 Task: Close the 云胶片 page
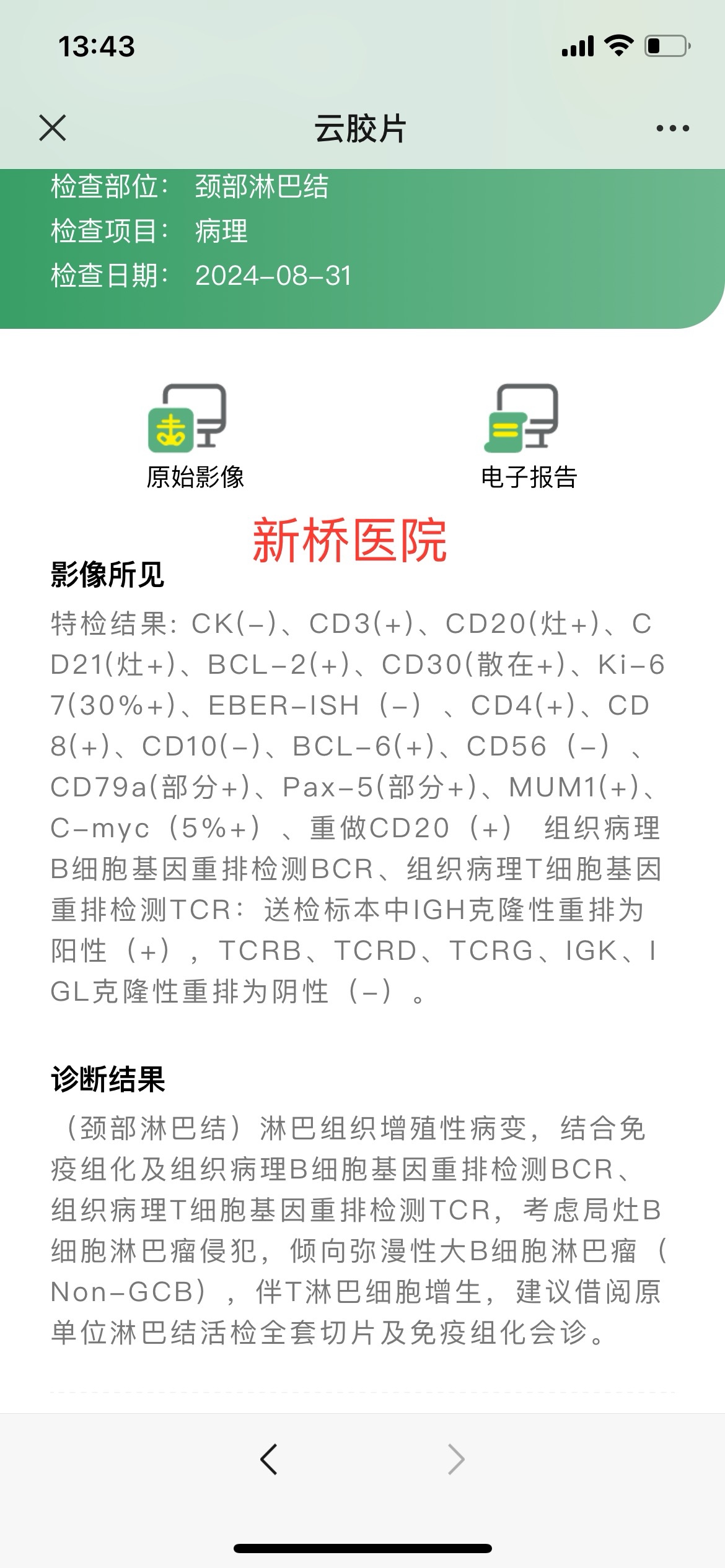coord(53,128)
